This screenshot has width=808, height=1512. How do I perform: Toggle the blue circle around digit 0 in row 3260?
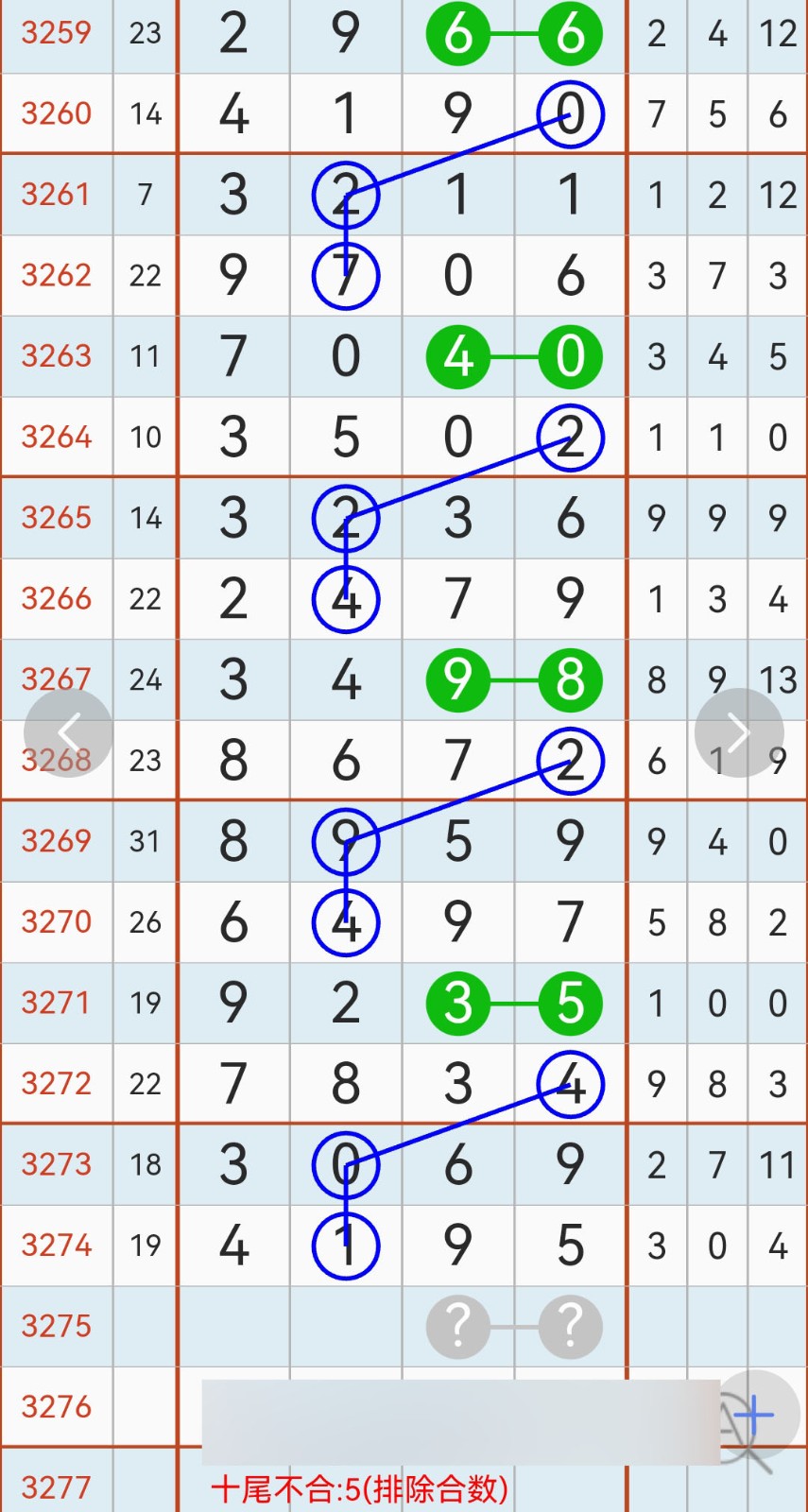[x=570, y=113]
